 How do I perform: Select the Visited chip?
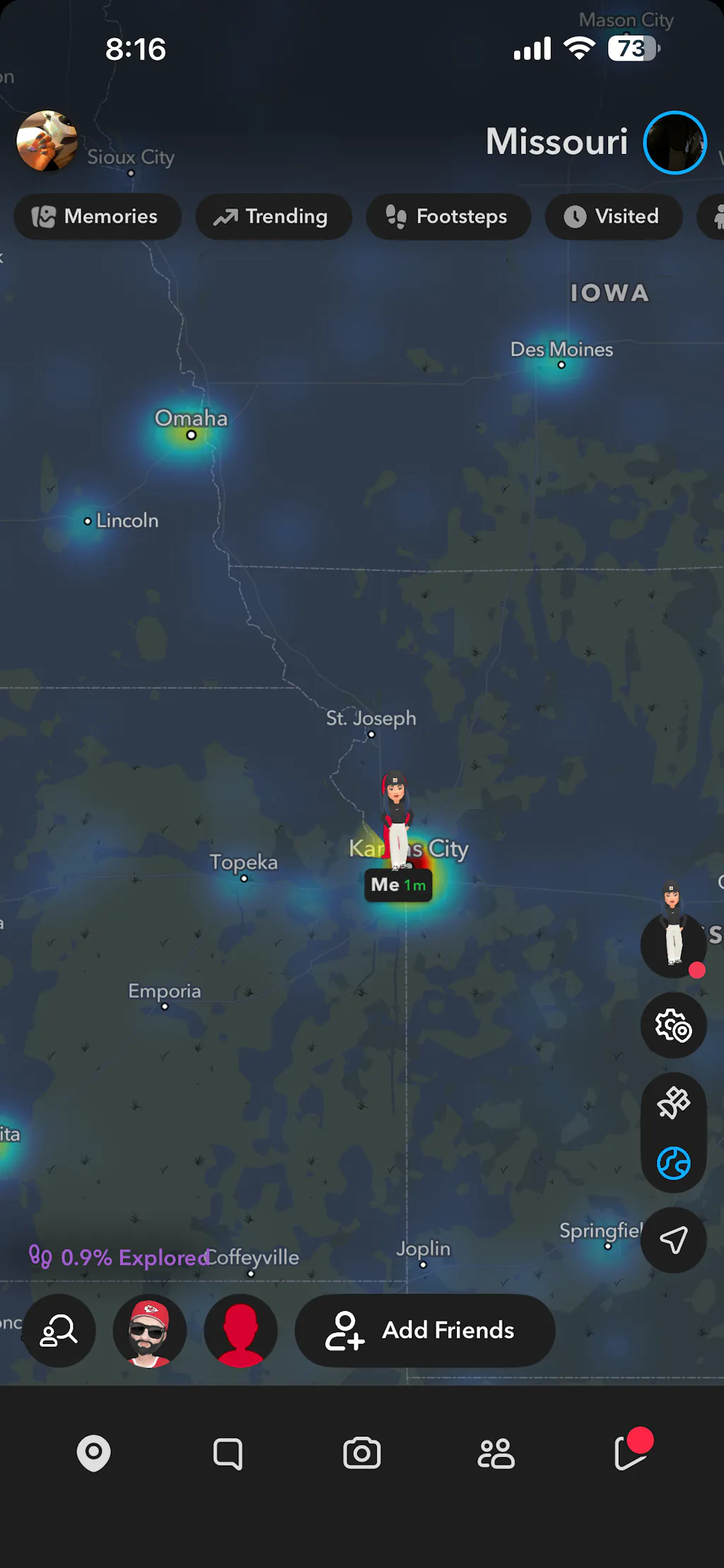click(x=613, y=217)
